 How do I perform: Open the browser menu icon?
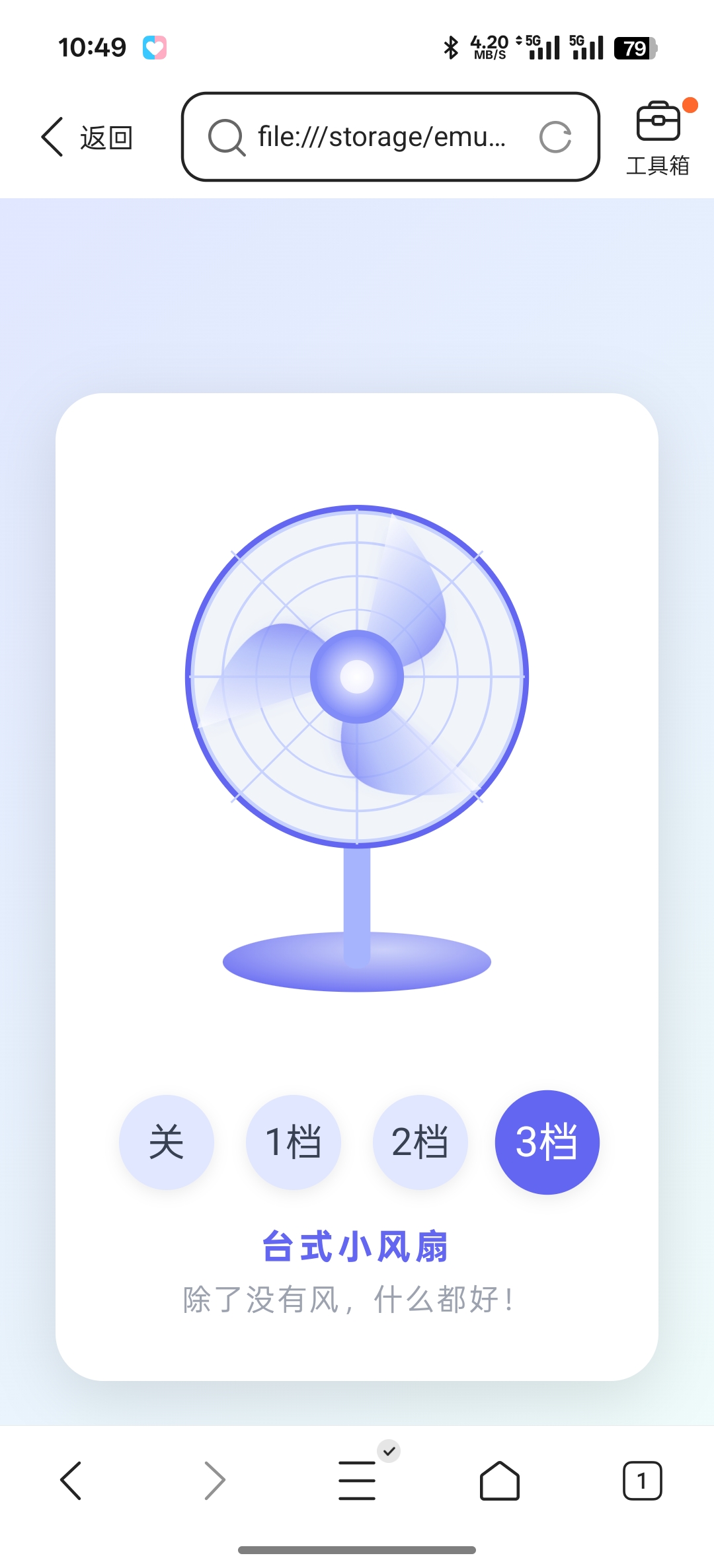357,1481
